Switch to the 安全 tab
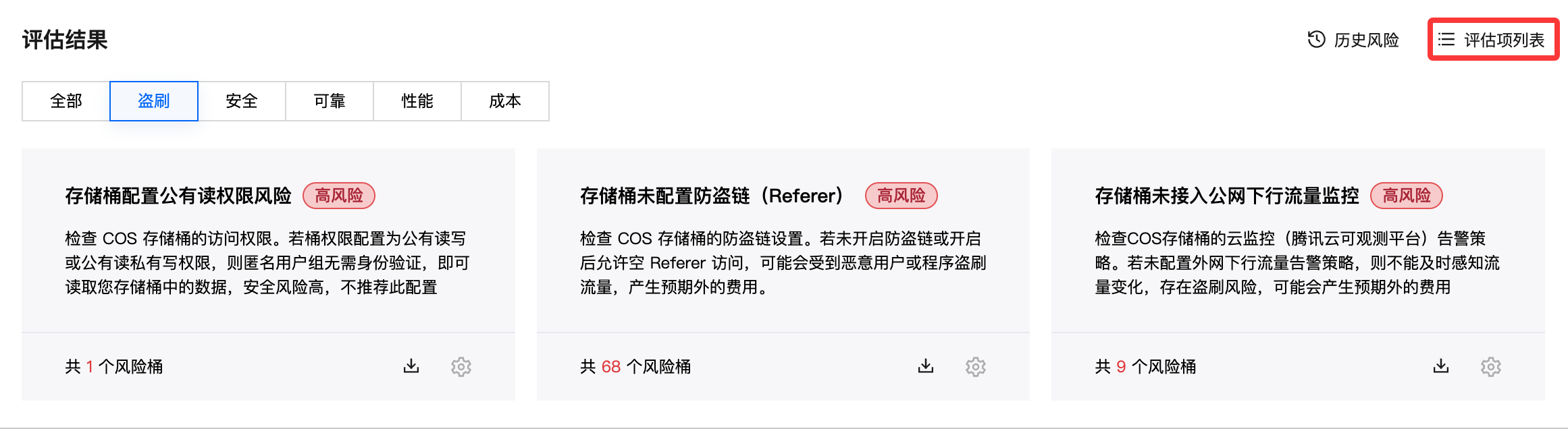1568x429 pixels. point(242,101)
